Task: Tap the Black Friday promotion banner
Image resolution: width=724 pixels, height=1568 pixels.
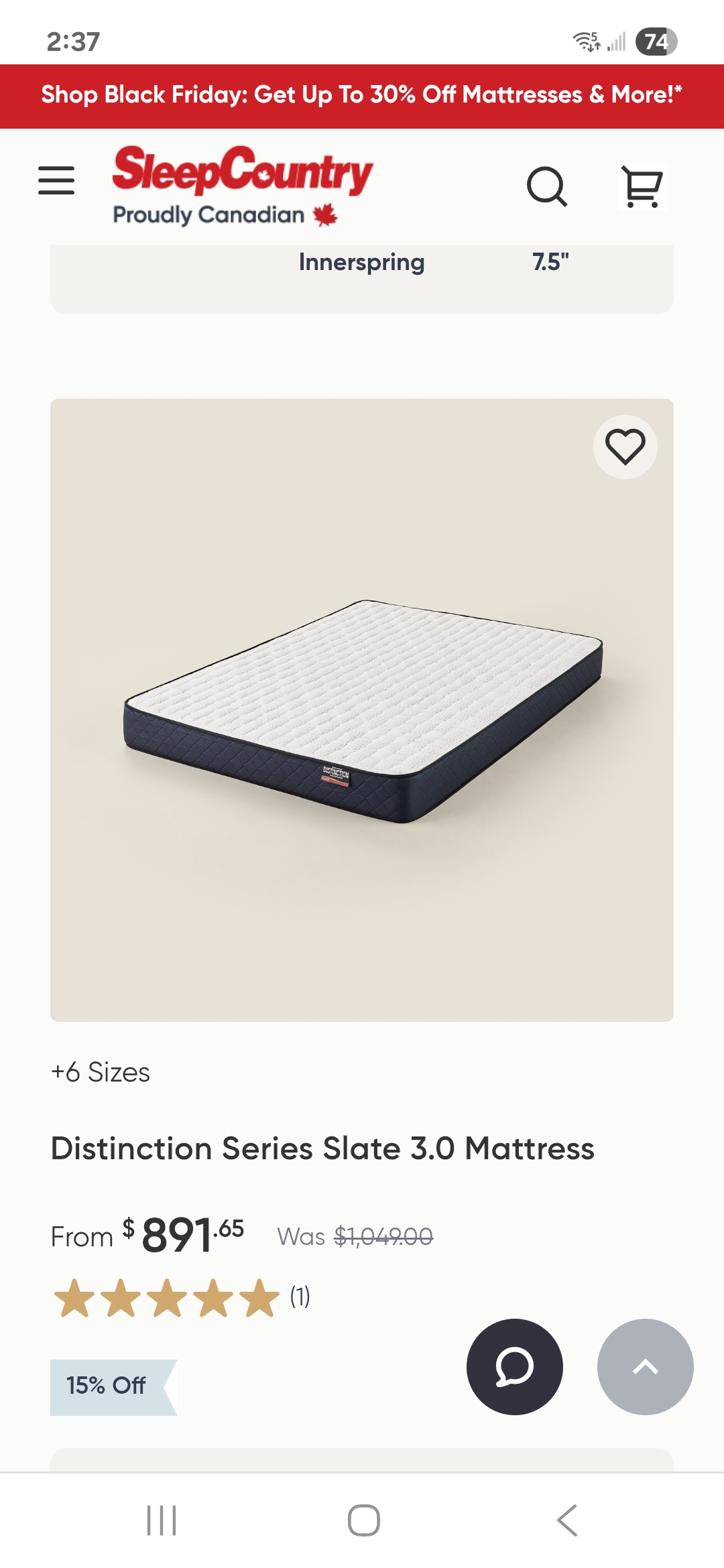Action: point(362,95)
